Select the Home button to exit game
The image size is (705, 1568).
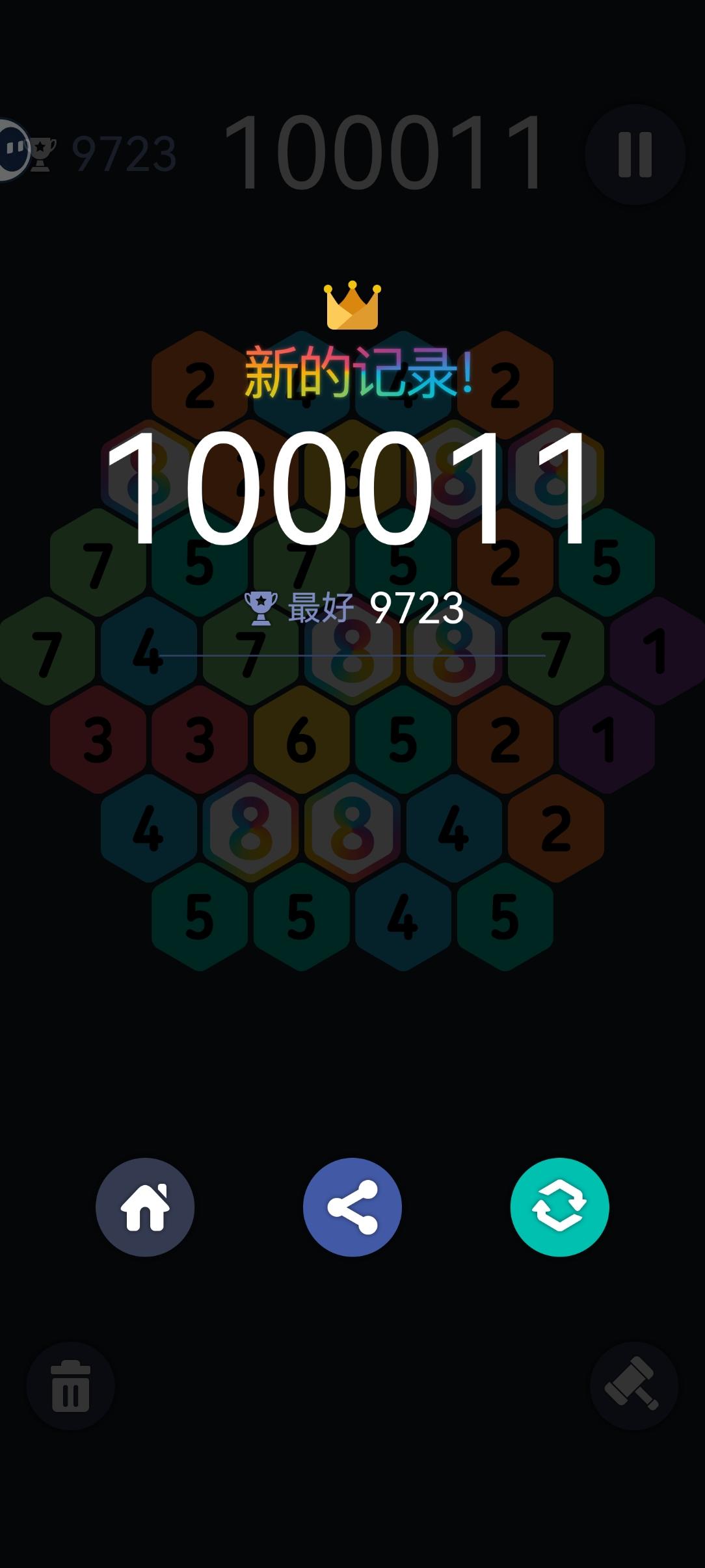tap(144, 1206)
